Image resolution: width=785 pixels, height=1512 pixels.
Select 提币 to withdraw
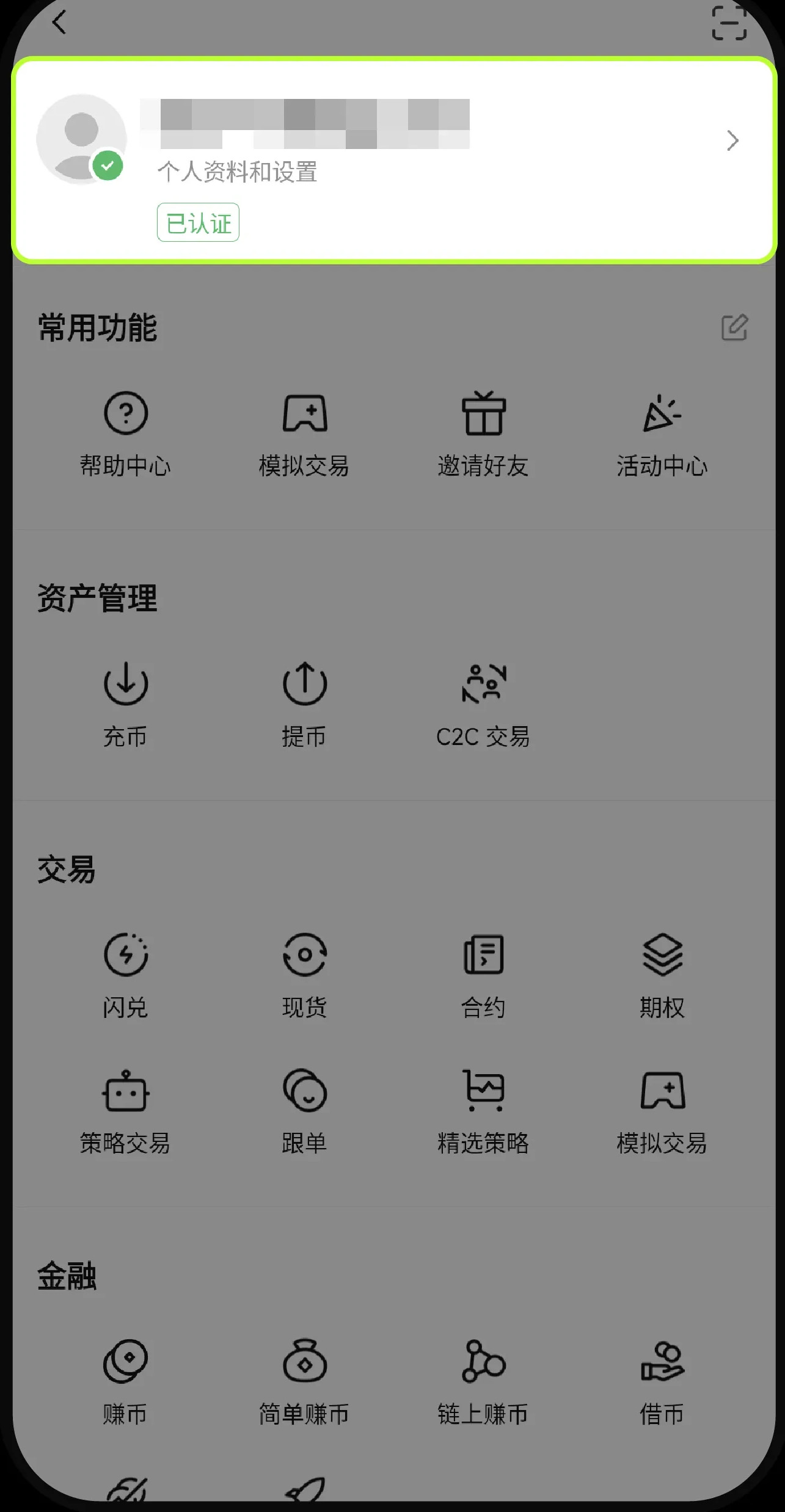coord(304,704)
